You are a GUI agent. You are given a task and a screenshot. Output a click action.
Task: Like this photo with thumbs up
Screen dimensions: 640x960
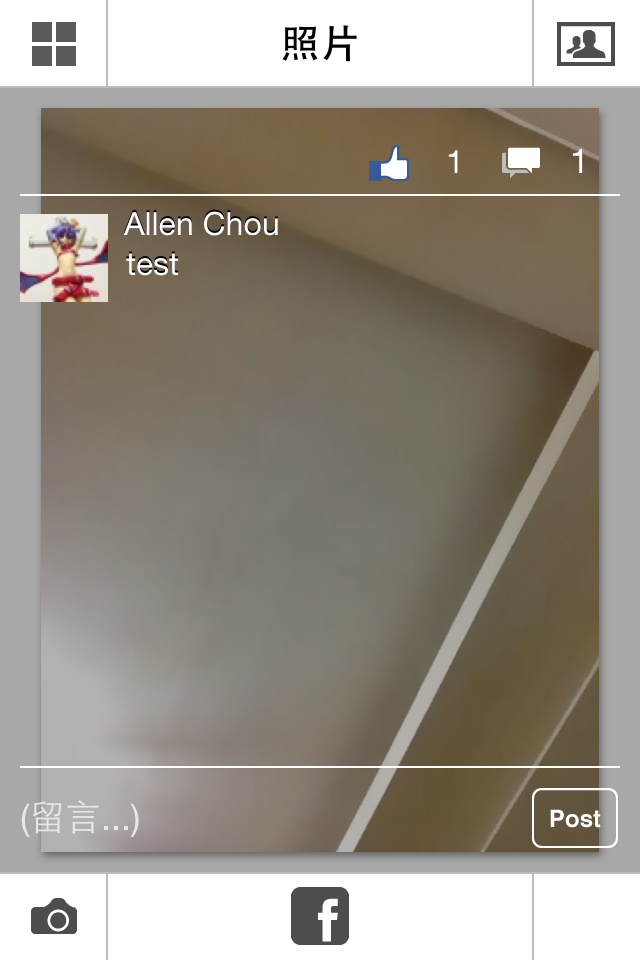(x=390, y=163)
